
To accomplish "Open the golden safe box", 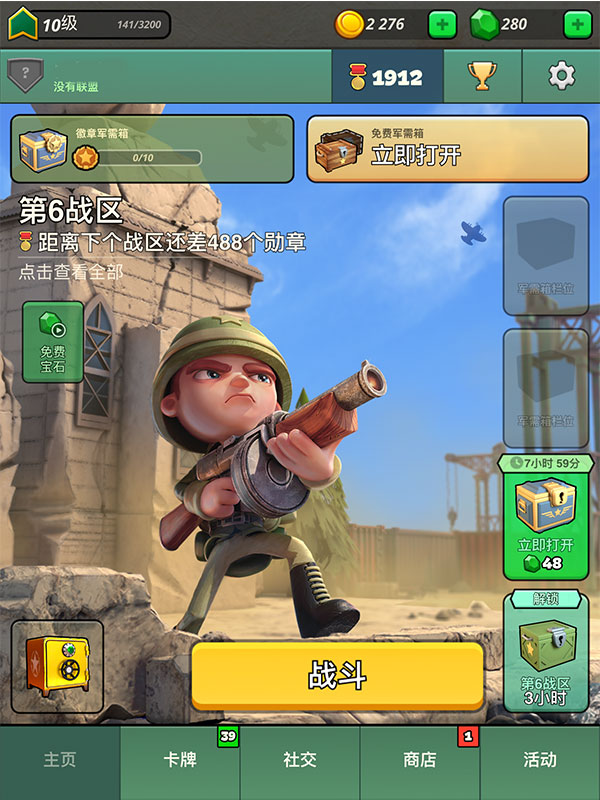I will 57,666.
